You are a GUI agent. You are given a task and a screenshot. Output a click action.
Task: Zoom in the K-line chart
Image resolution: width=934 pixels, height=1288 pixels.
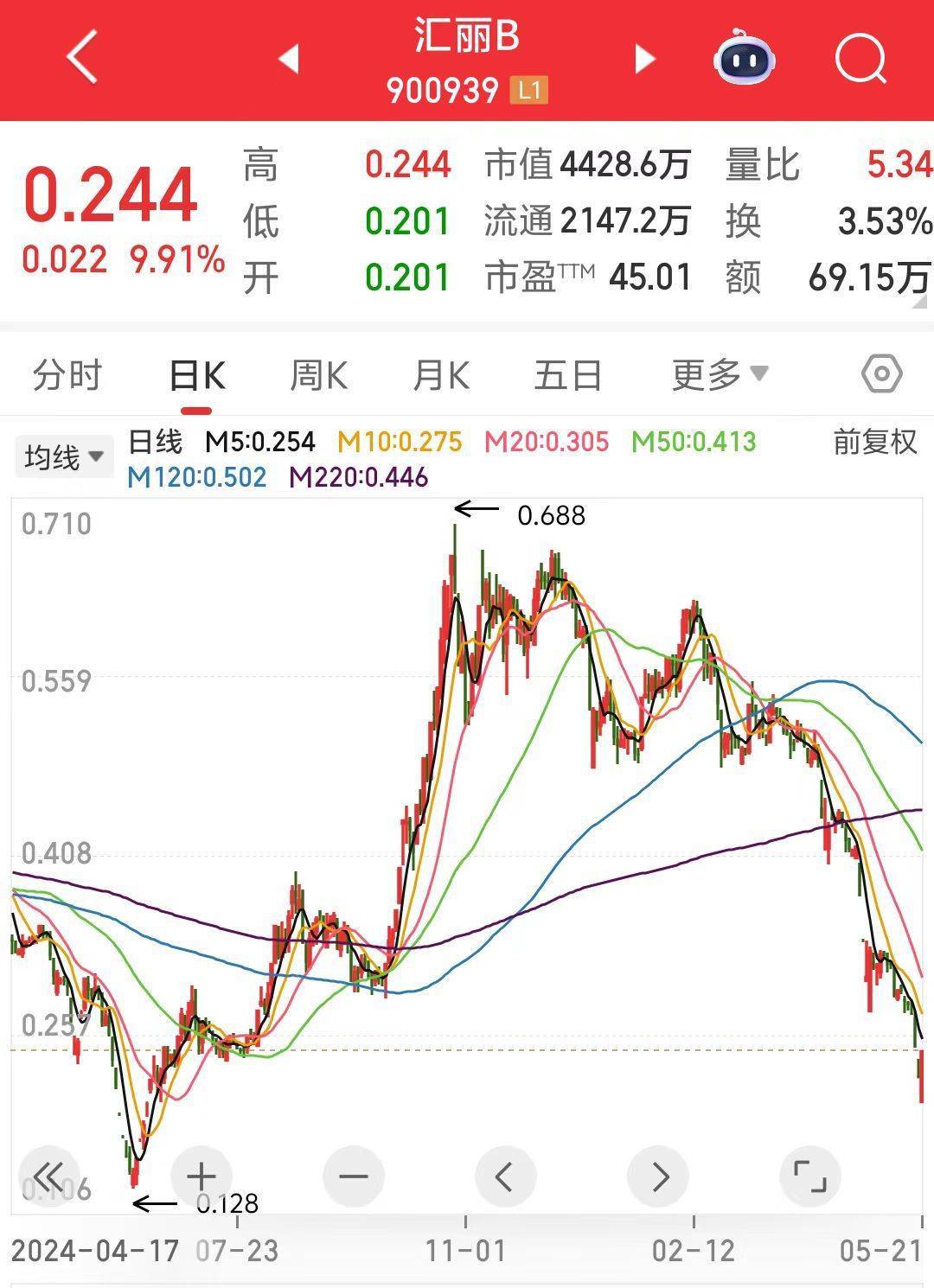click(202, 1176)
